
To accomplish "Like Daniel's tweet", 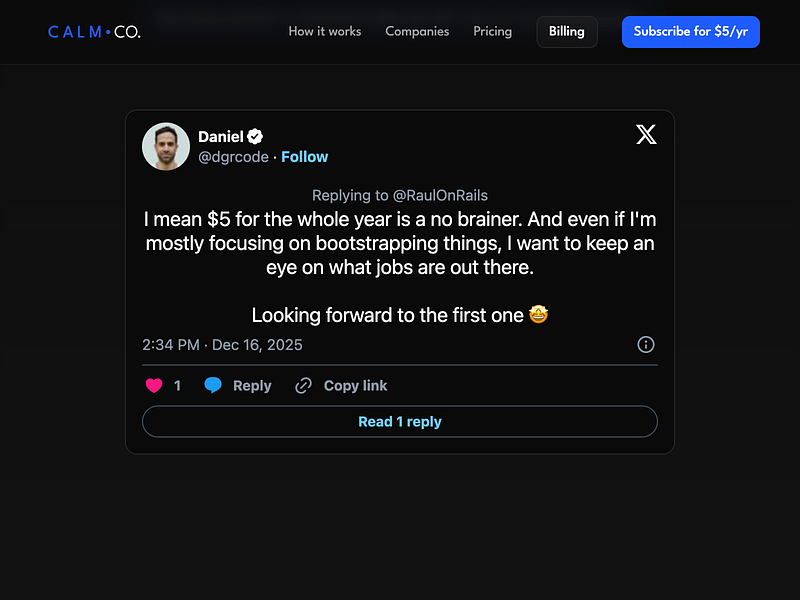I will tap(154, 386).
